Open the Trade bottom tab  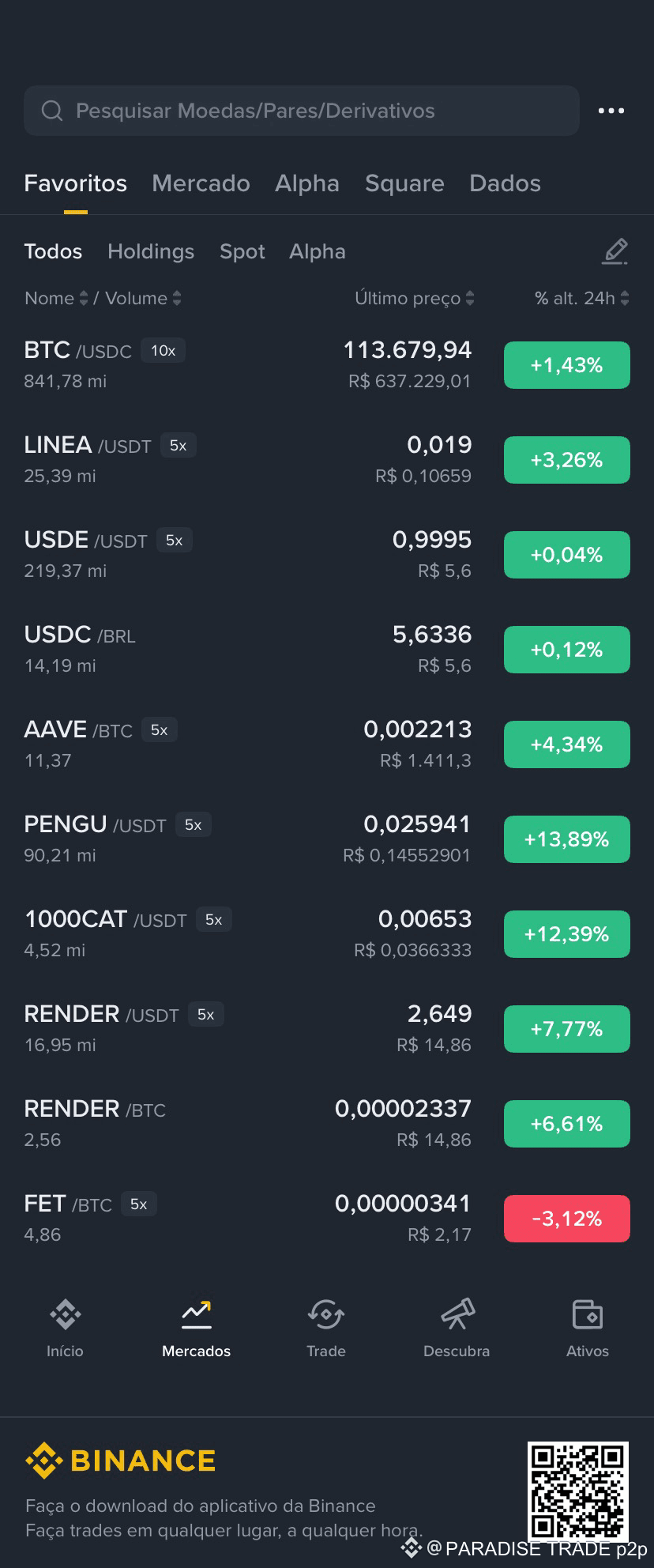point(326,1328)
